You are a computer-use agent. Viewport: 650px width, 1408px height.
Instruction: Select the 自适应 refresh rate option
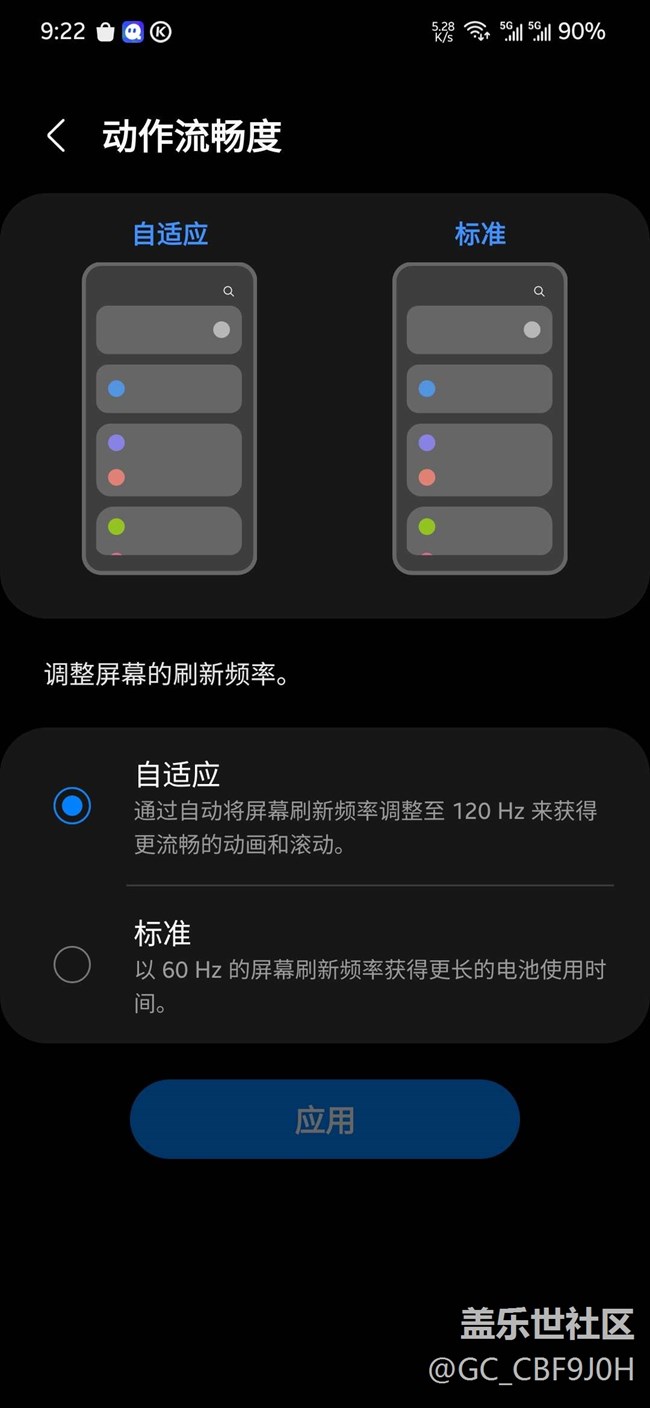[72, 806]
